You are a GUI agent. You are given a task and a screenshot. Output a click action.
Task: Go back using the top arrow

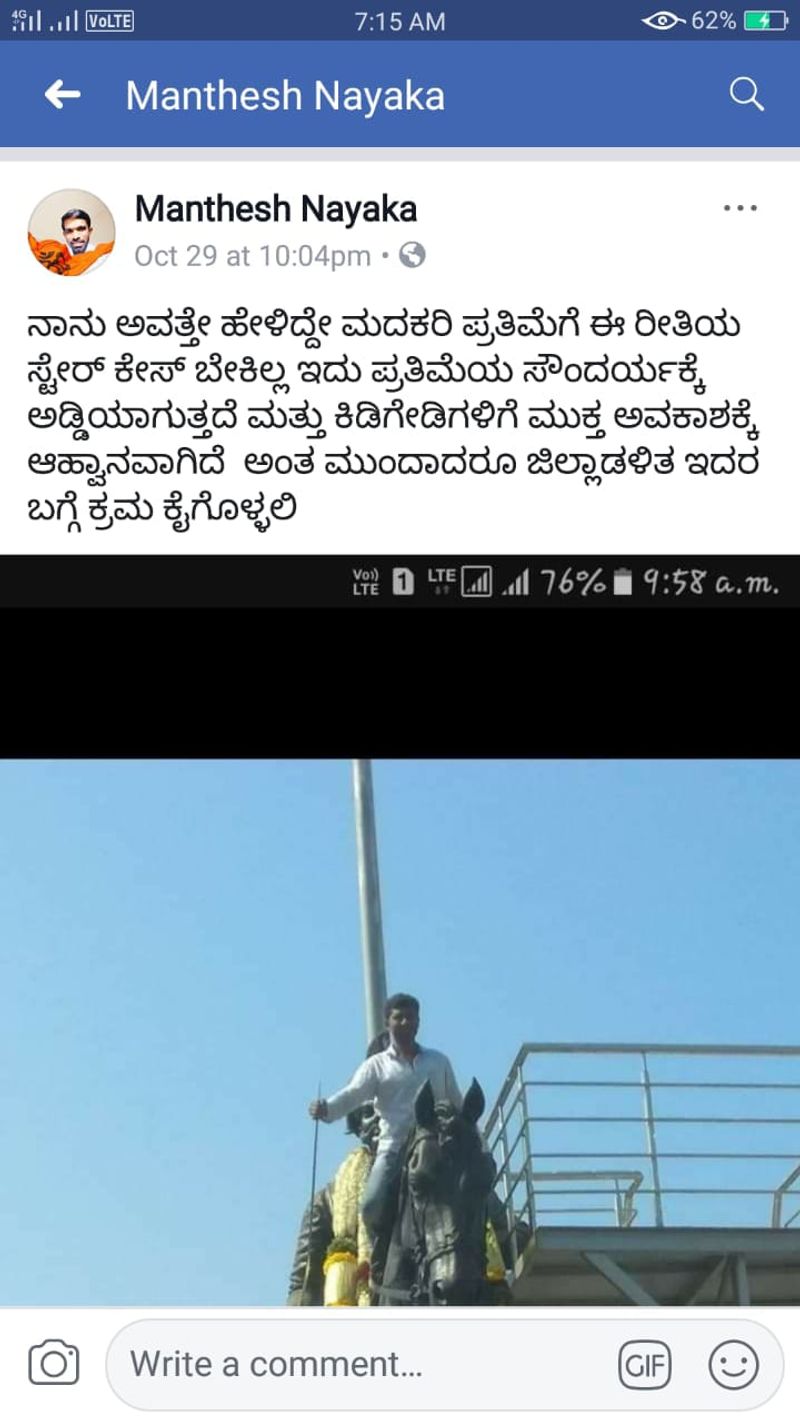(x=62, y=95)
